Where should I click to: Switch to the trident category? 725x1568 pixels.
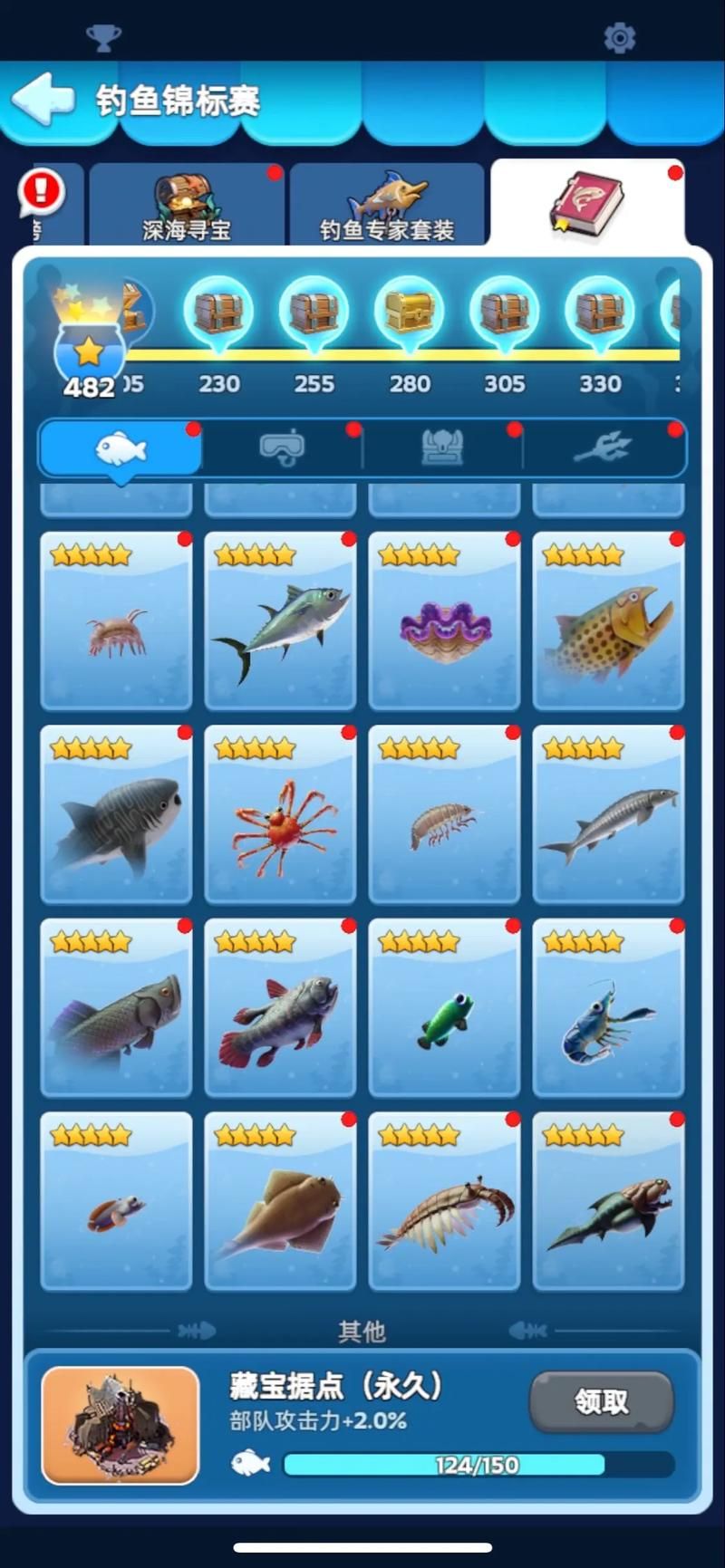pos(603,447)
